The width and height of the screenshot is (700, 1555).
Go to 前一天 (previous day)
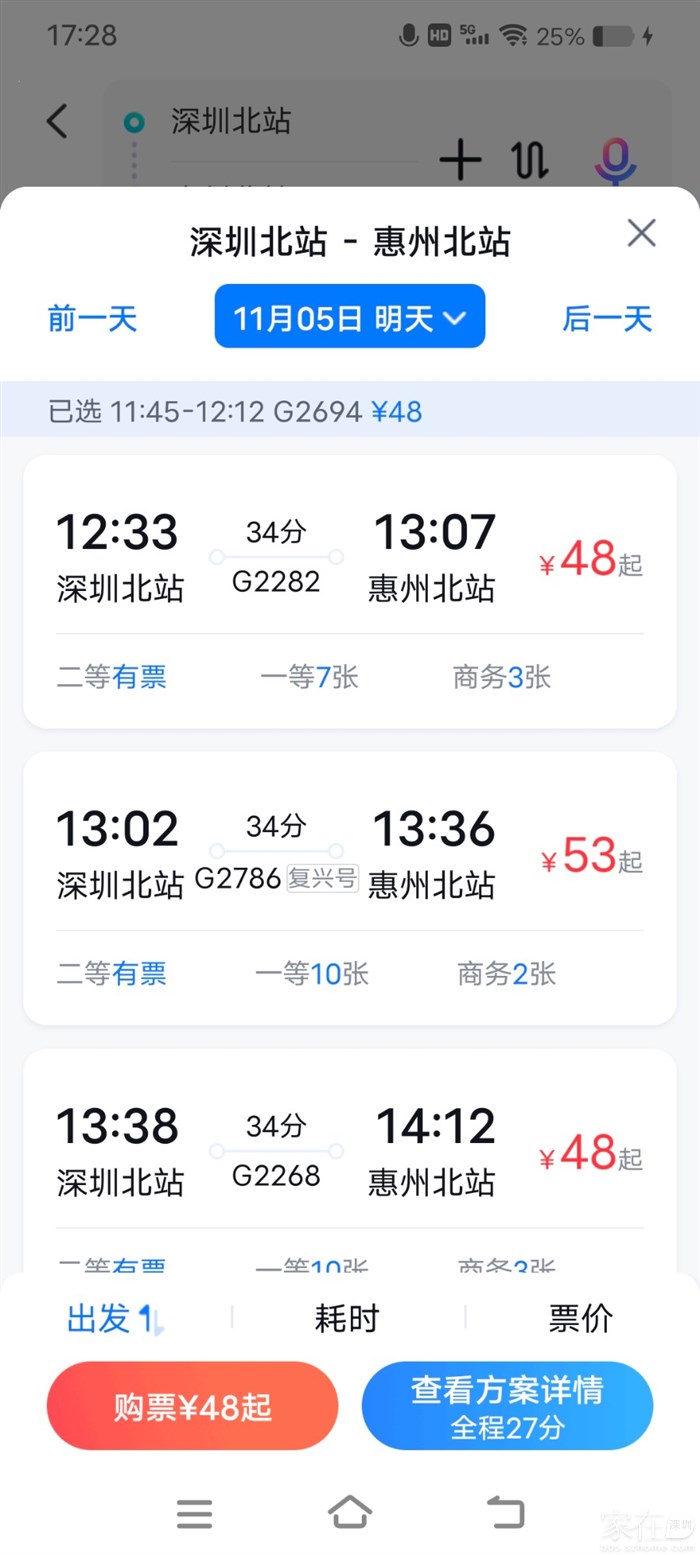click(x=92, y=319)
